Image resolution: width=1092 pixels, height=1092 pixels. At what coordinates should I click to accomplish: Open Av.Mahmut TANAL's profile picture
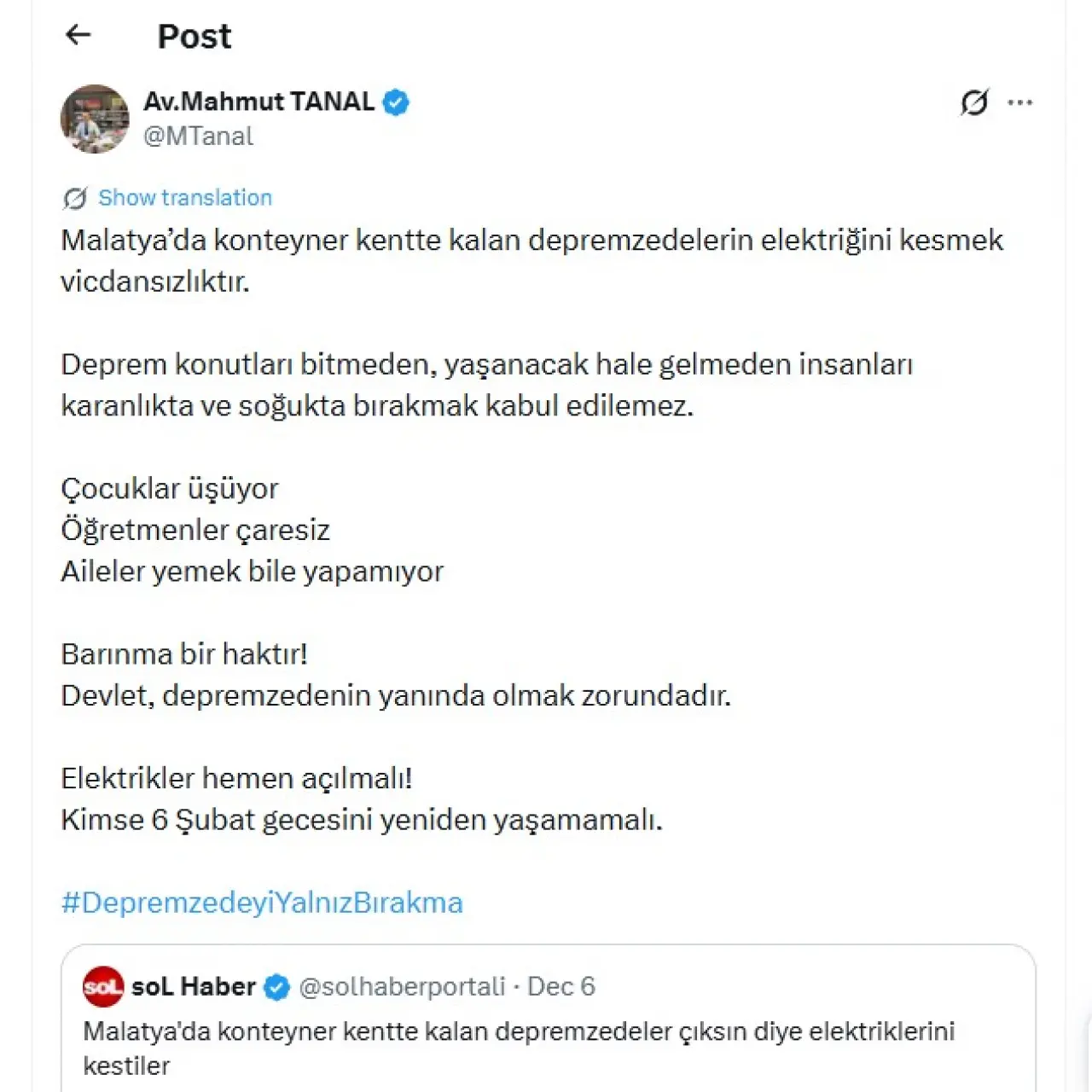[x=95, y=119]
